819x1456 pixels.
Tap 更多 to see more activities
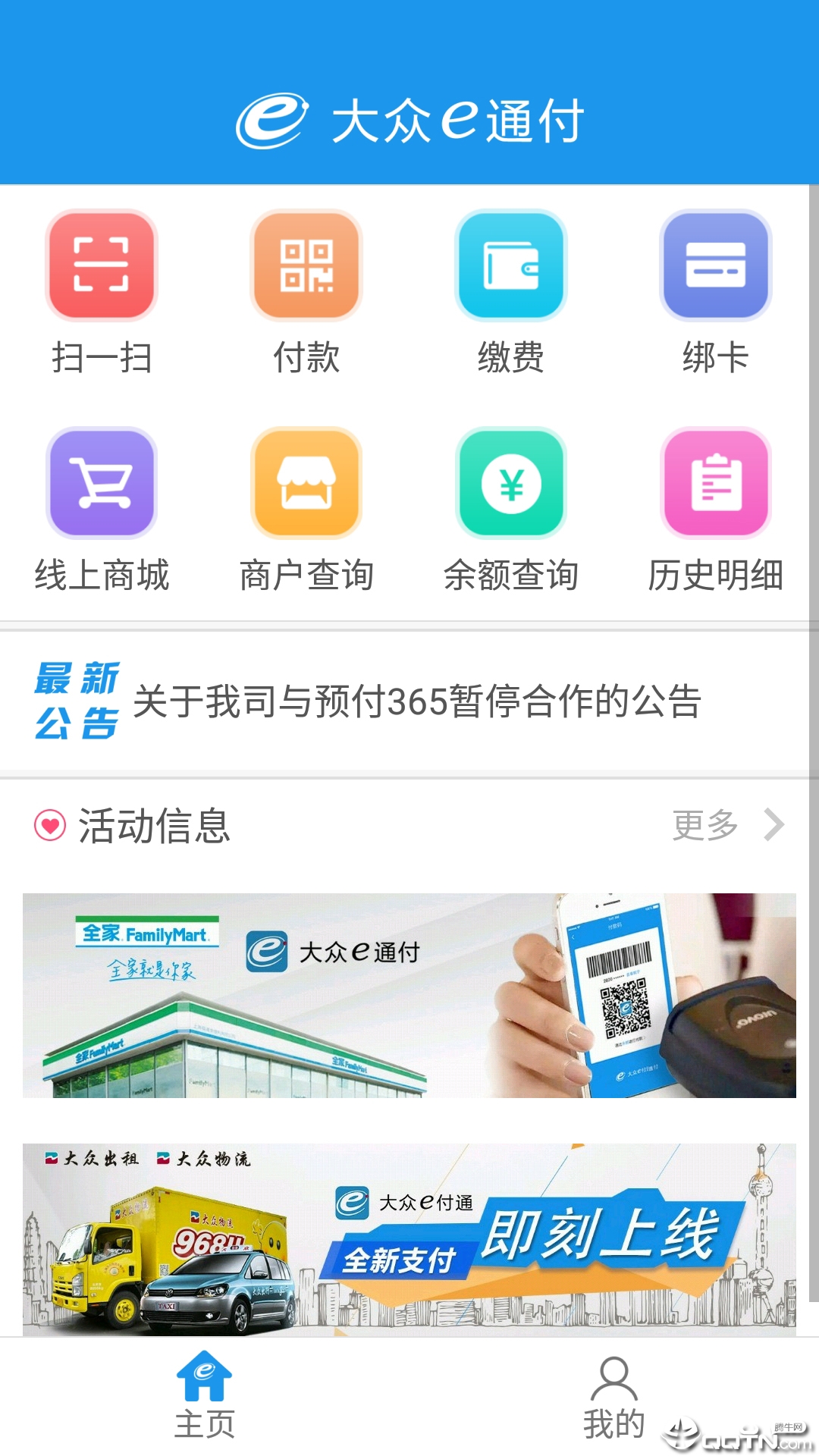[726, 825]
